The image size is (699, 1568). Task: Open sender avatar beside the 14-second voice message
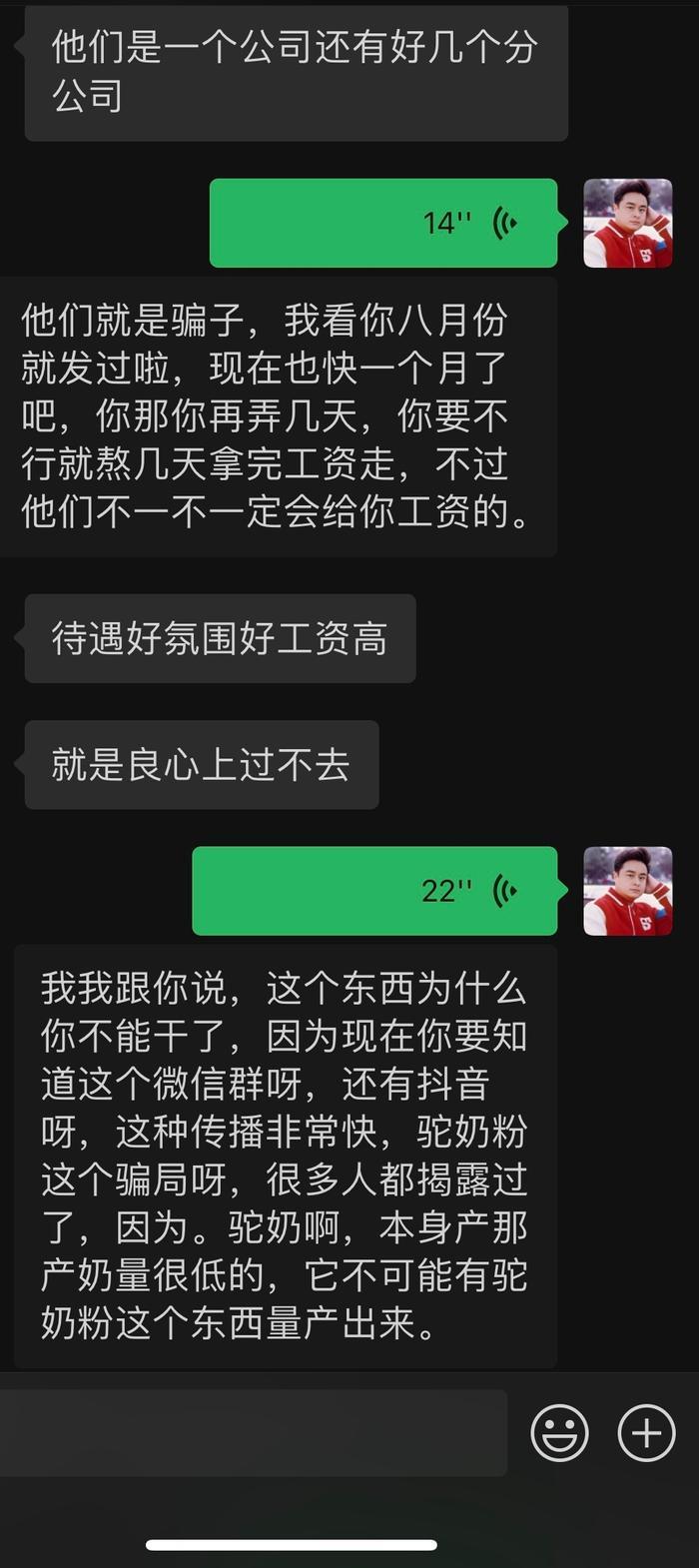point(627,223)
